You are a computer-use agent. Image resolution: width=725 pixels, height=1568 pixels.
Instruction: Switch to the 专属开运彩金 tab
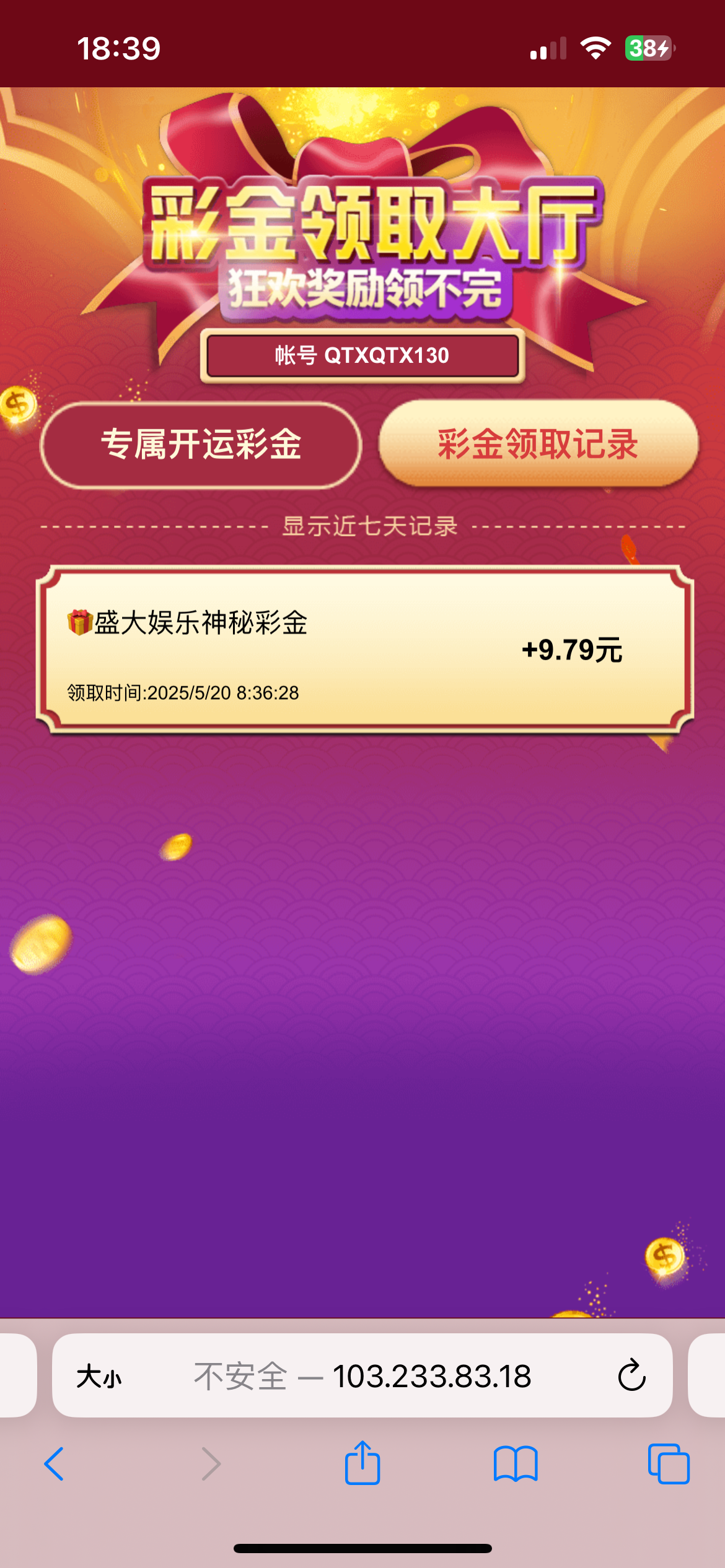point(201,445)
